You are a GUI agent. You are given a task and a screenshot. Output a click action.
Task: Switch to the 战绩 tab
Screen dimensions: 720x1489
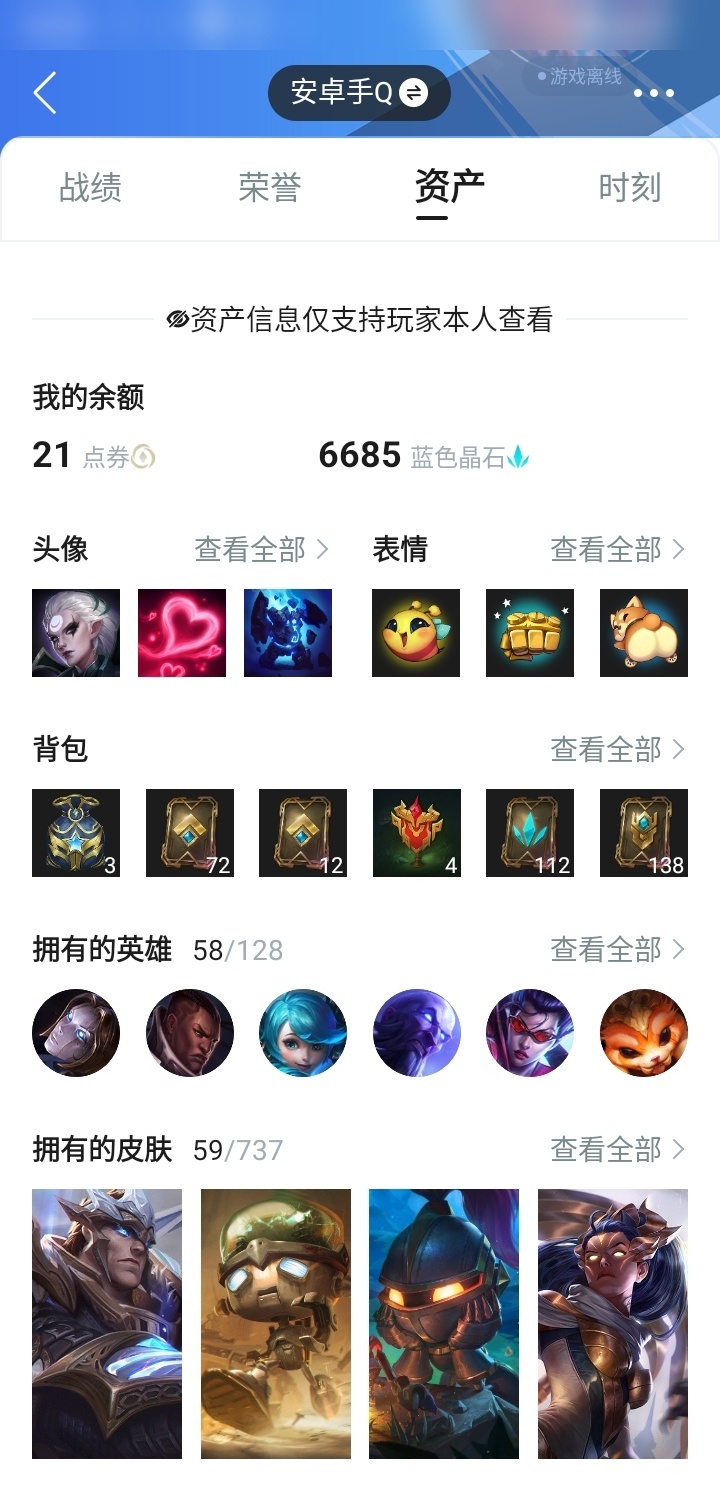pos(91,187)
